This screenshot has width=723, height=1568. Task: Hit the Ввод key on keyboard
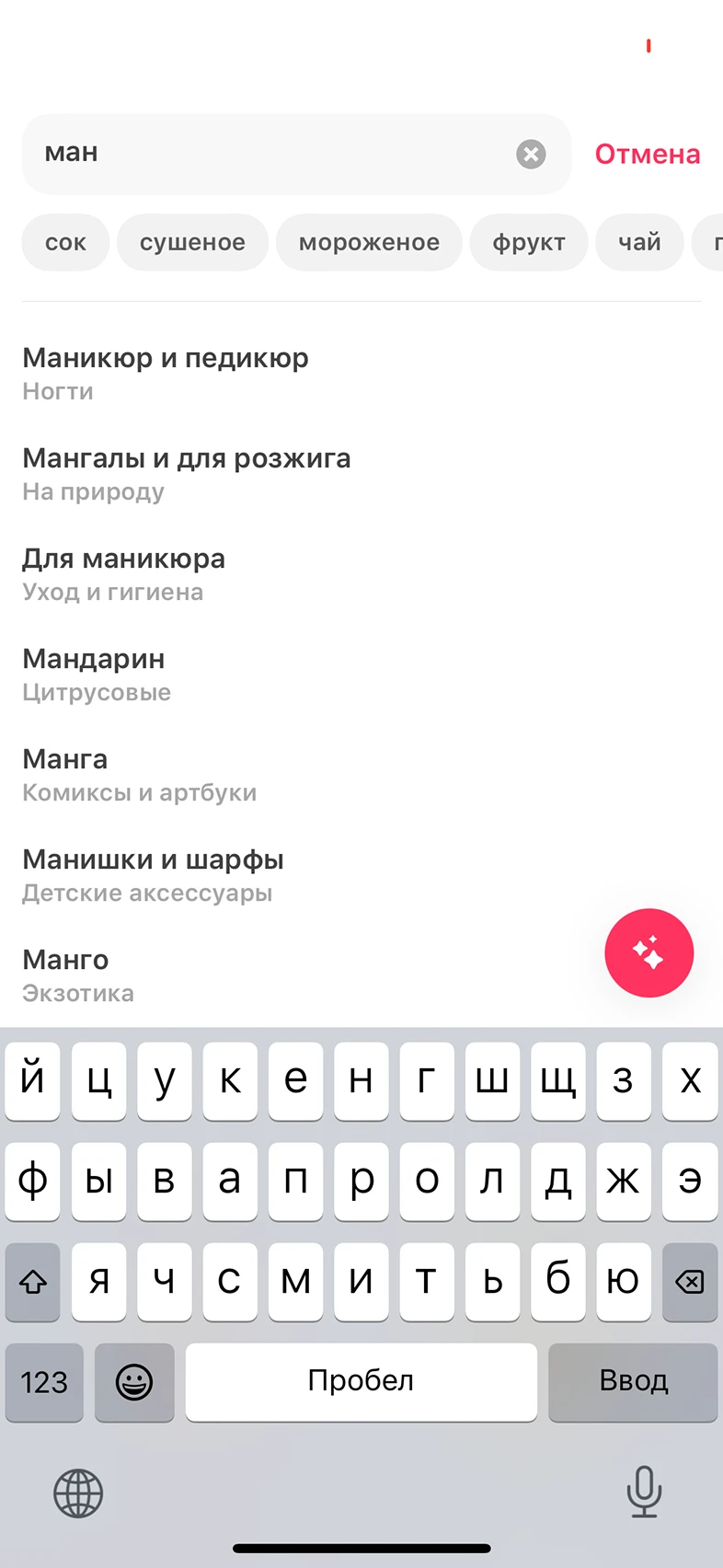(x=633, y=1381)
